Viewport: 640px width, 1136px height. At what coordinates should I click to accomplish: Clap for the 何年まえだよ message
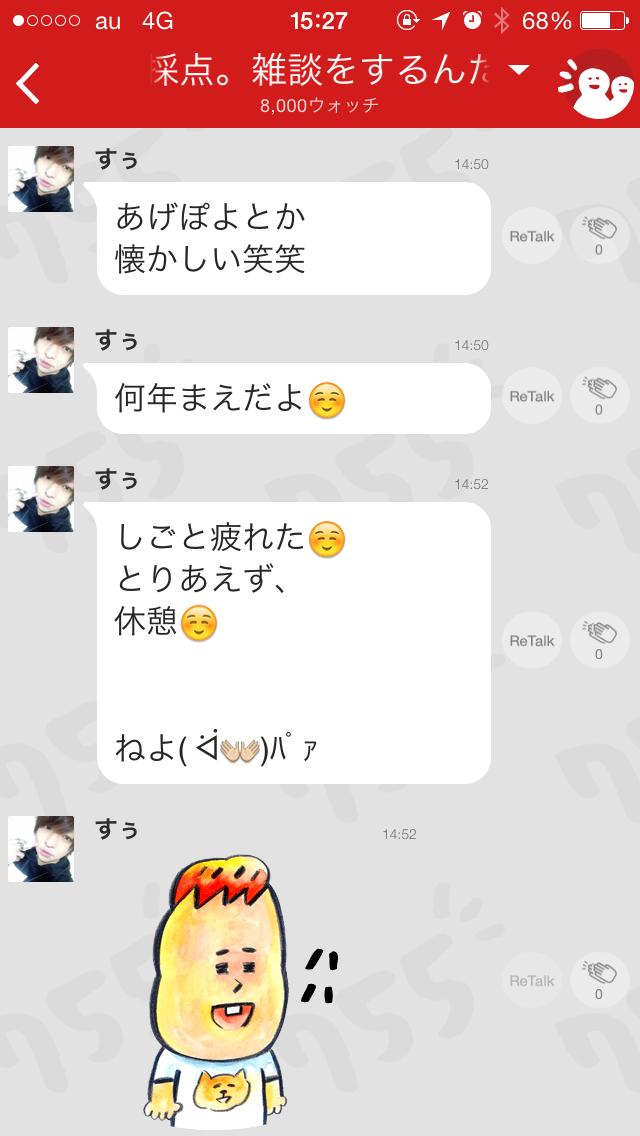599,397
